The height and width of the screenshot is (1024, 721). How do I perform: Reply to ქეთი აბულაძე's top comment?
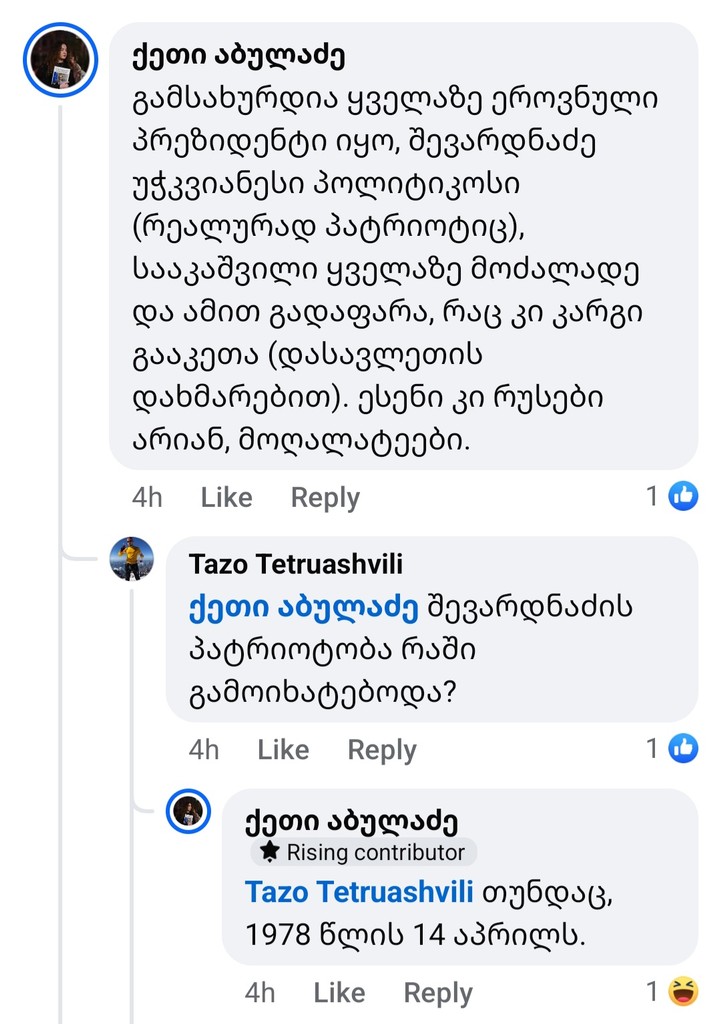[x=324, y=497]
